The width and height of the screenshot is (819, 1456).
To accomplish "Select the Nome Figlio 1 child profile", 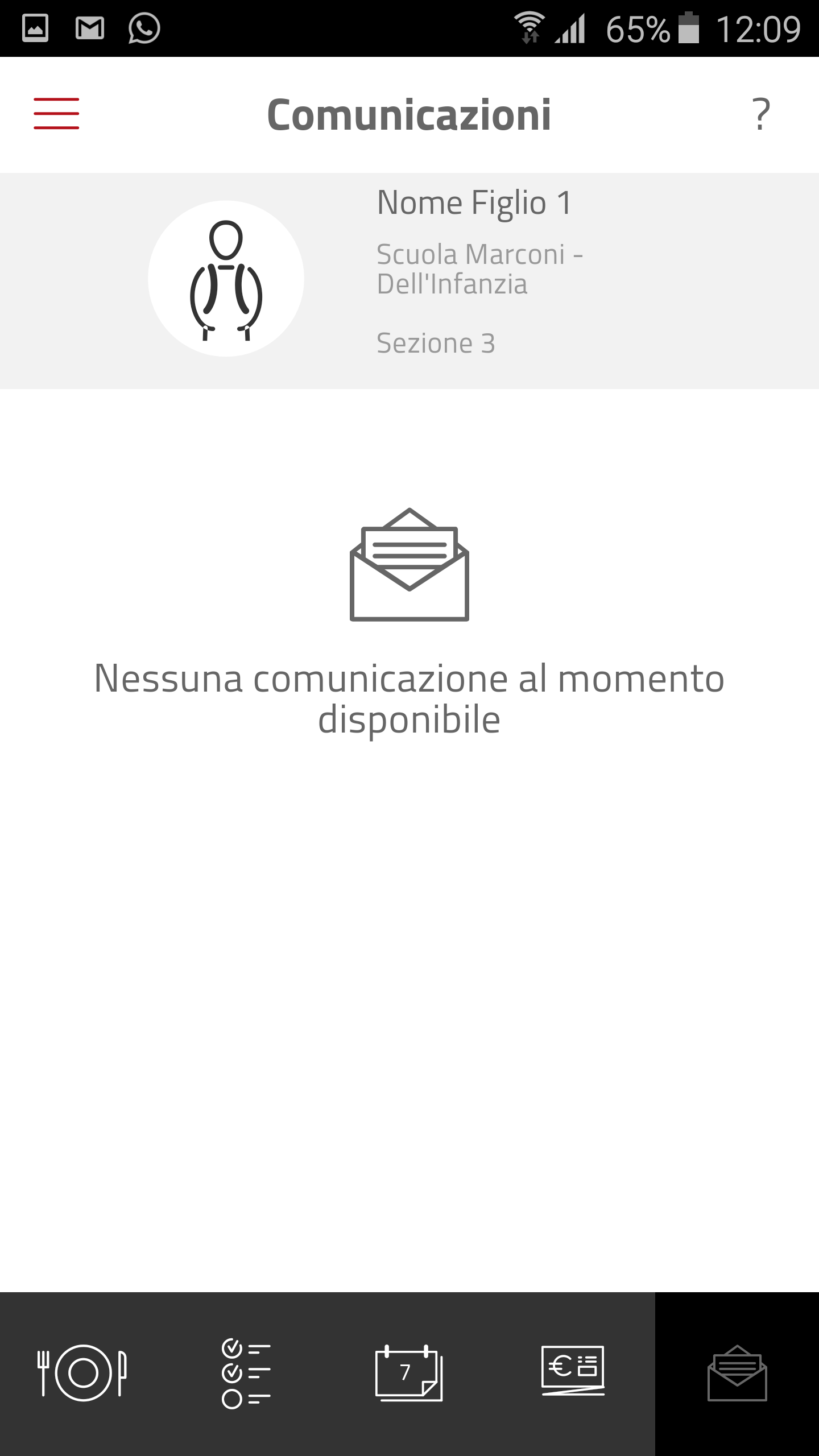I will pyautogui.click(x=409, y=280).
